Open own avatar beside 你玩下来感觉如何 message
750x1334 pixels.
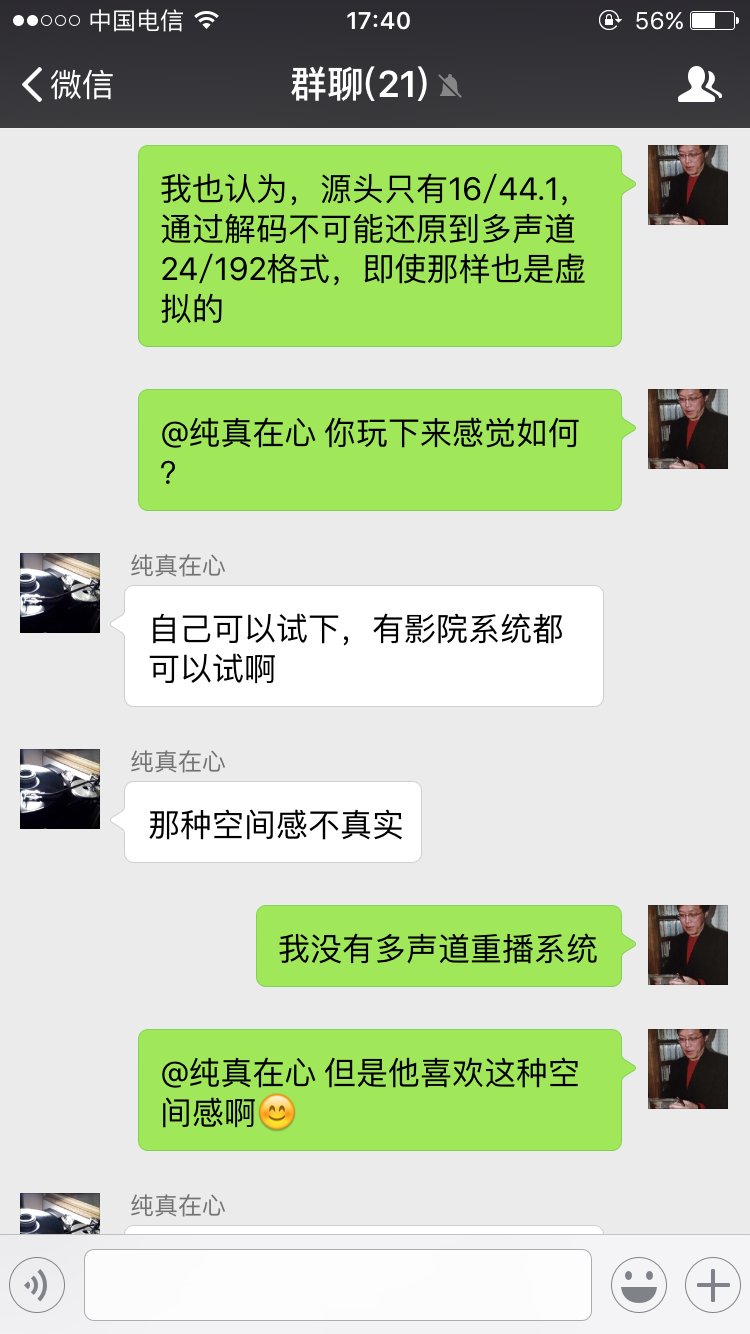click(x=688, y=429)
